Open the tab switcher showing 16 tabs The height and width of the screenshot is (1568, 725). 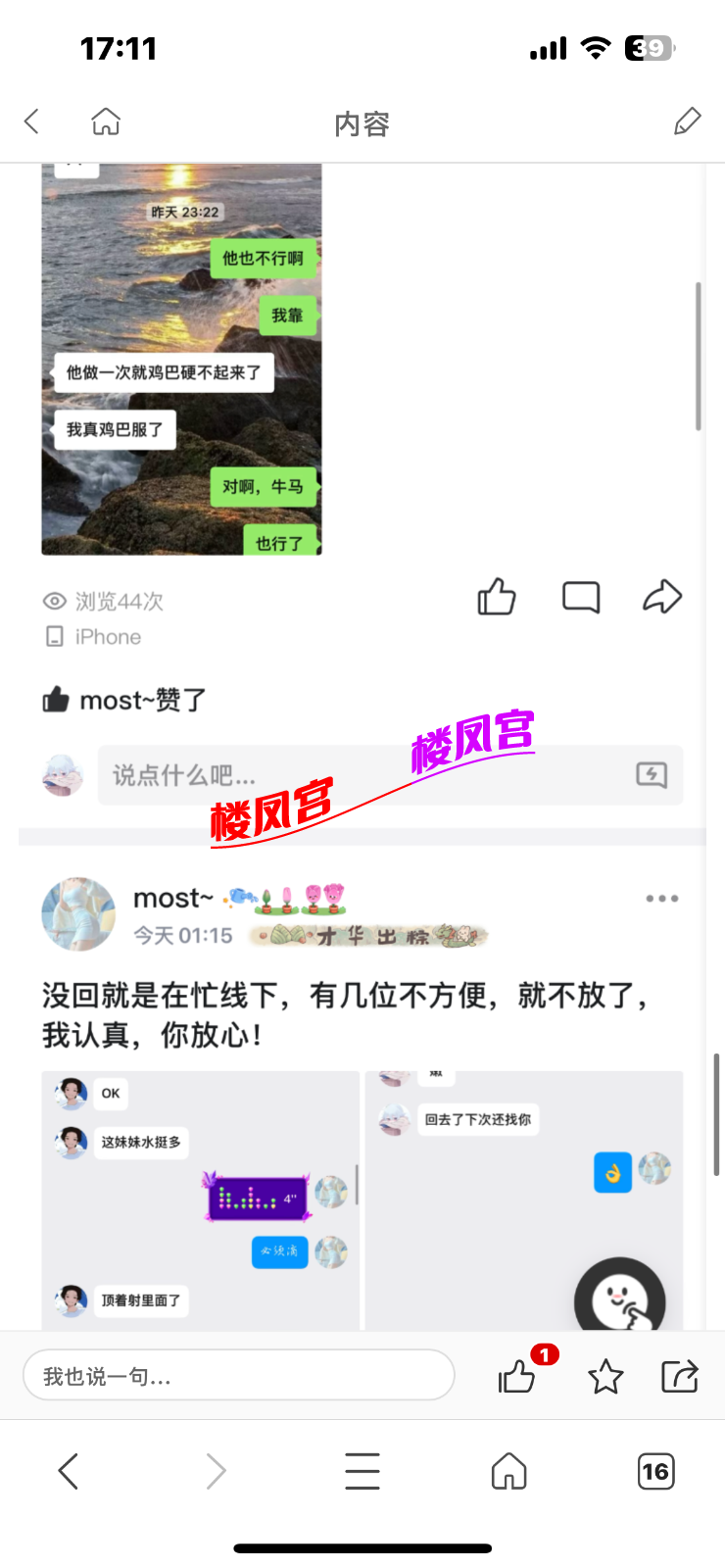point(655,1471)
